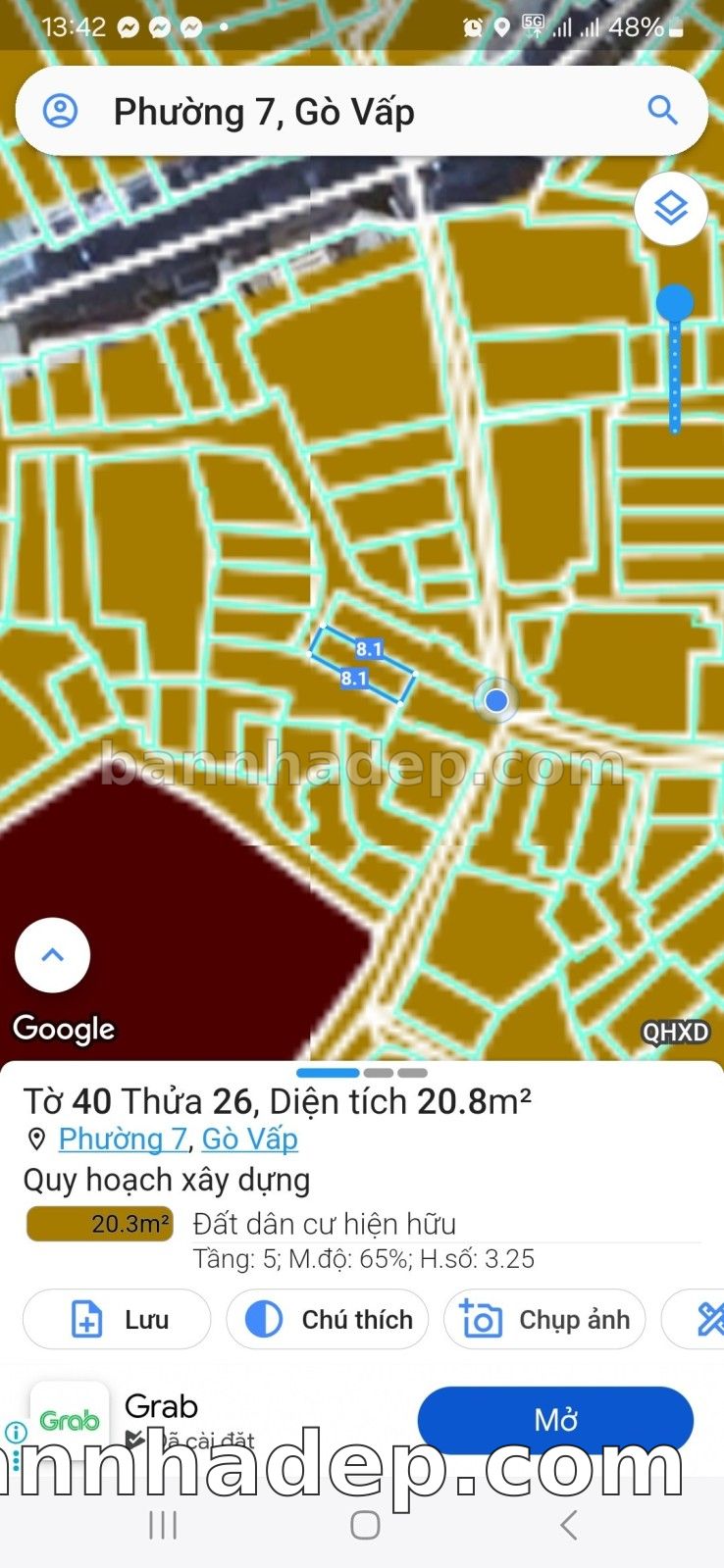Viewport: 724px width, 1568px height.
Task: Tap the search magnifier icon
Action: click(663, 111)
